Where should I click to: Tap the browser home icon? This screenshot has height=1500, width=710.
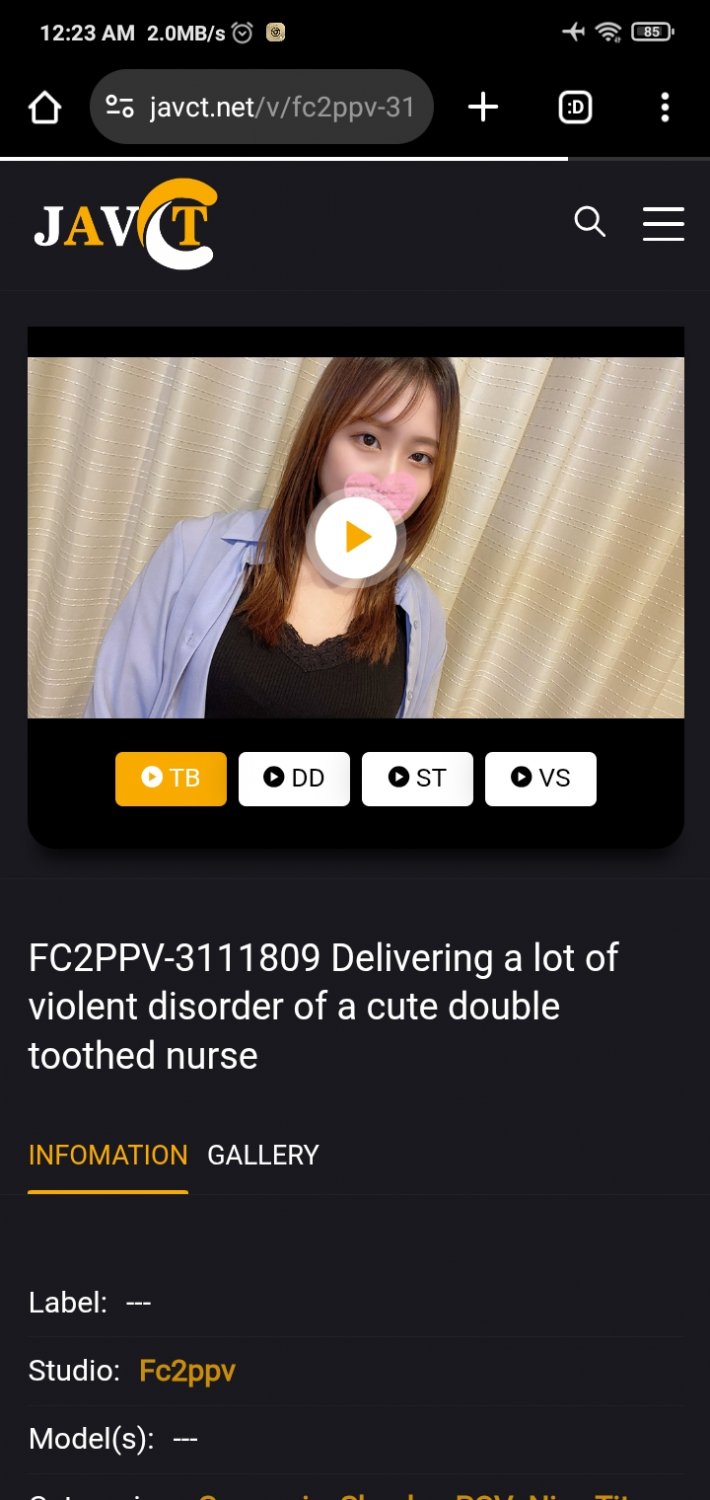tap(45, 107)
